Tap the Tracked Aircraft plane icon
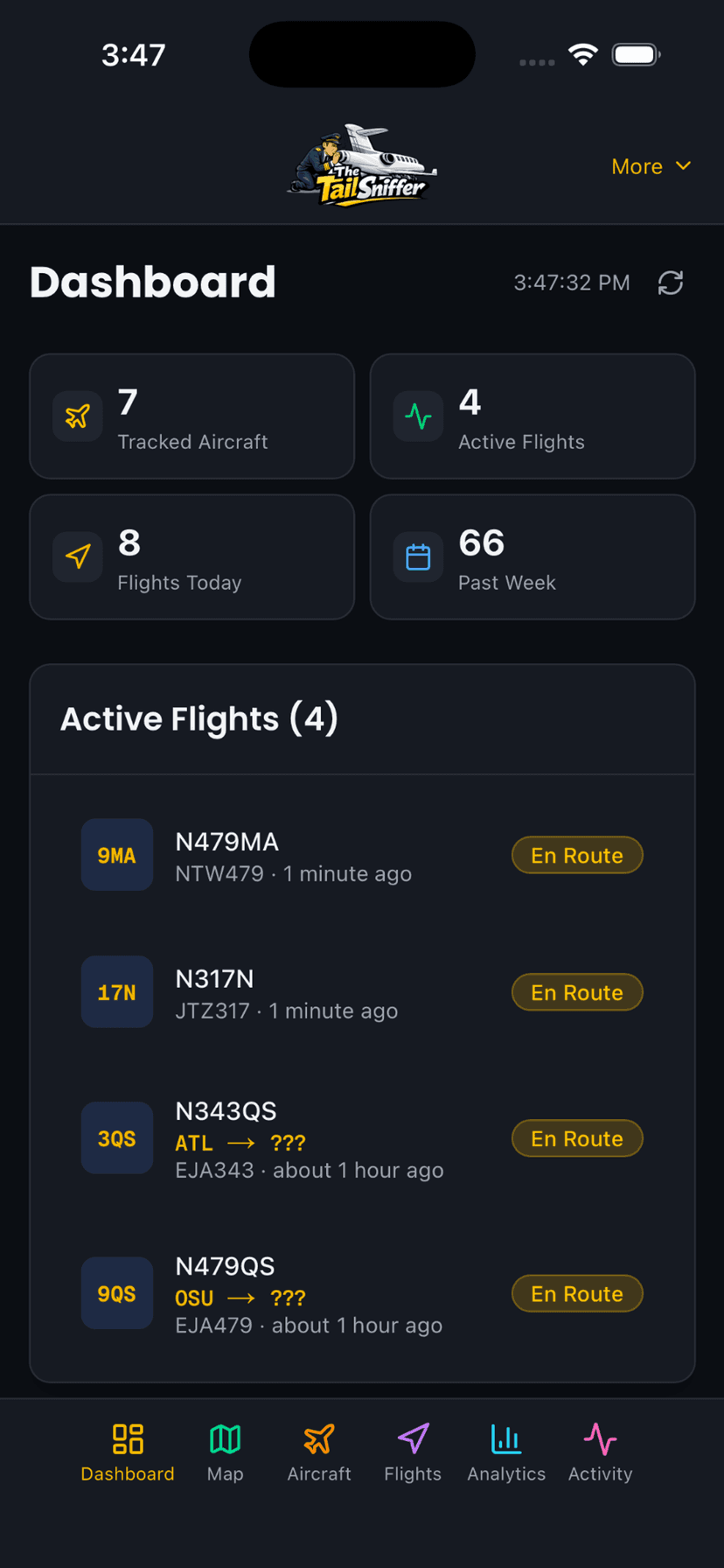 (x=77, y=416)
